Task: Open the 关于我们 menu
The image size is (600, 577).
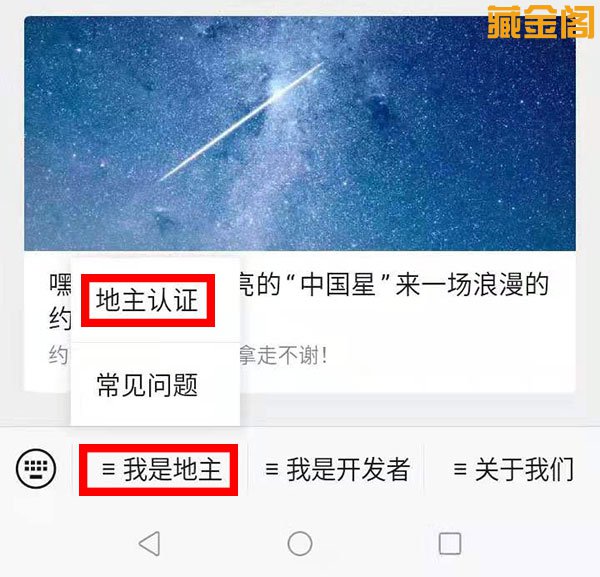Action: click(513, 469)
